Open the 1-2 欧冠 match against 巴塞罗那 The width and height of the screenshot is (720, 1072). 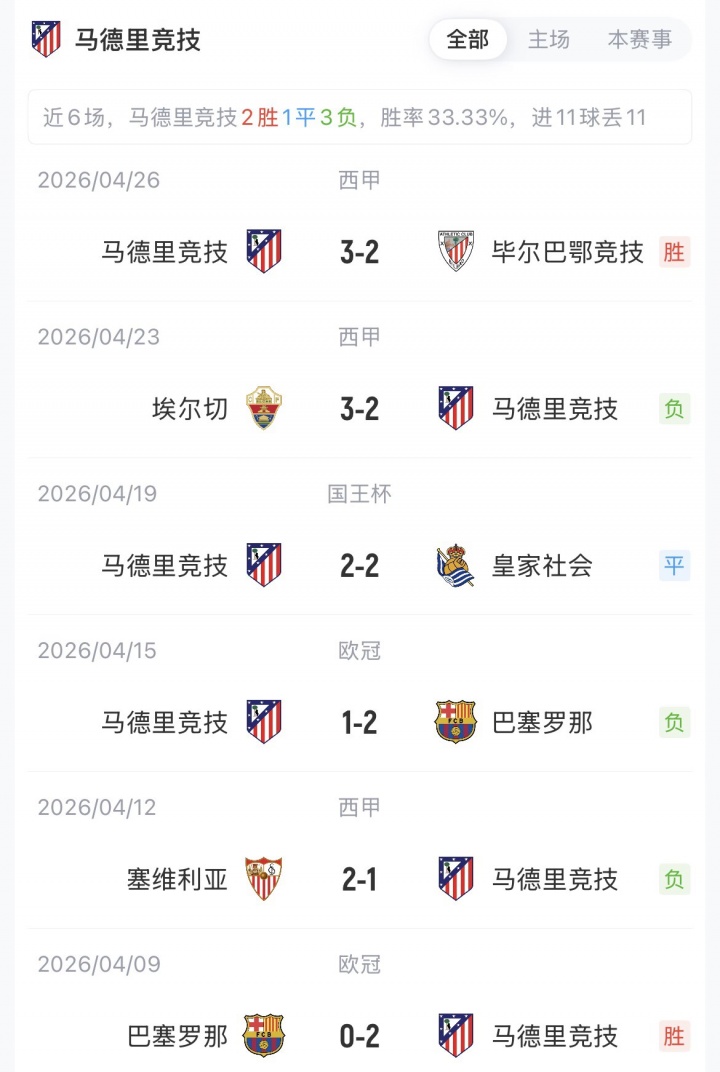coord(360,722)
